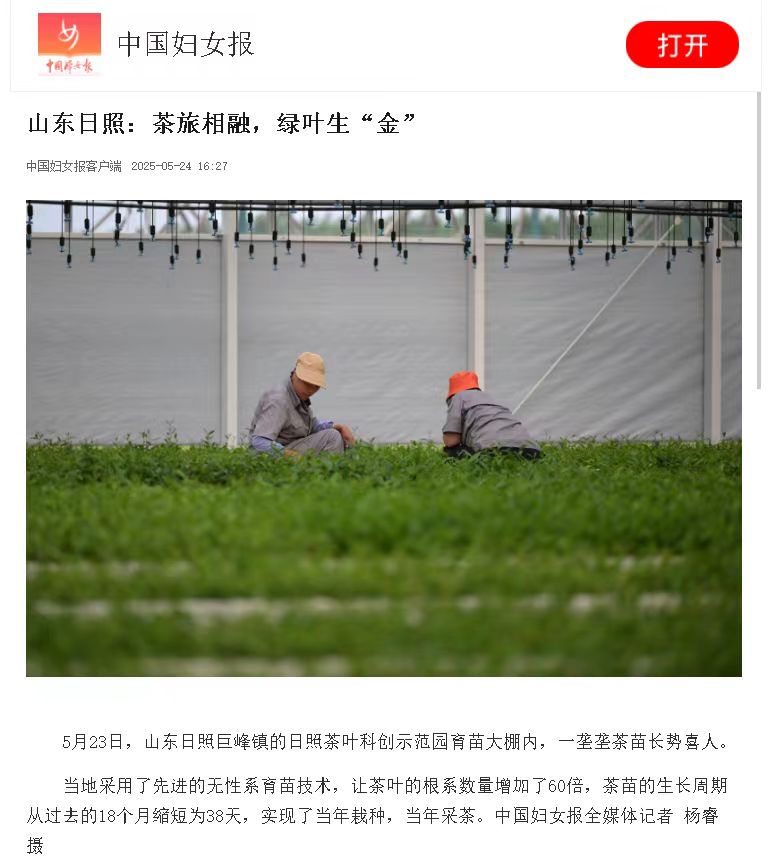Tap the red 打开 button

(682, 45)
